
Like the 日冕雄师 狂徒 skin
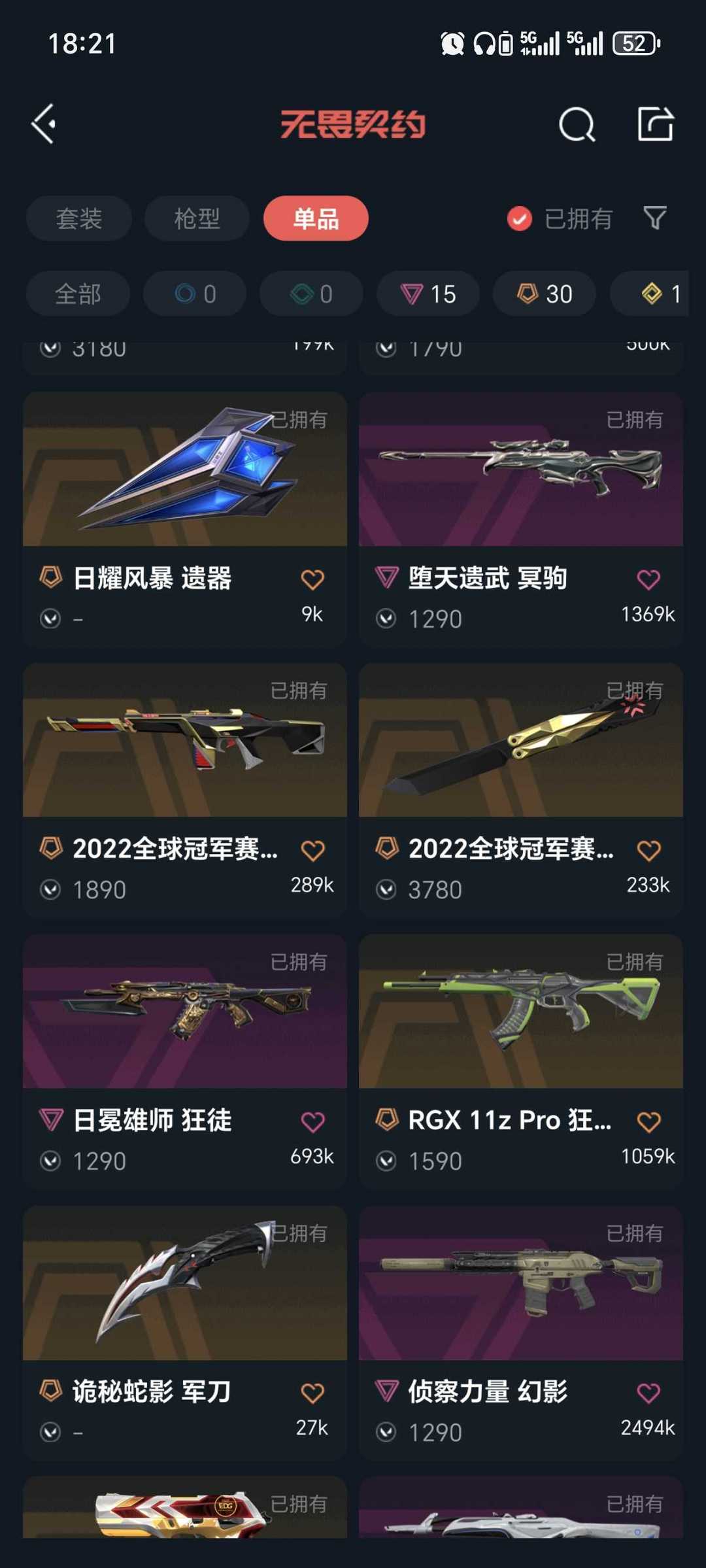(312, 1122)
